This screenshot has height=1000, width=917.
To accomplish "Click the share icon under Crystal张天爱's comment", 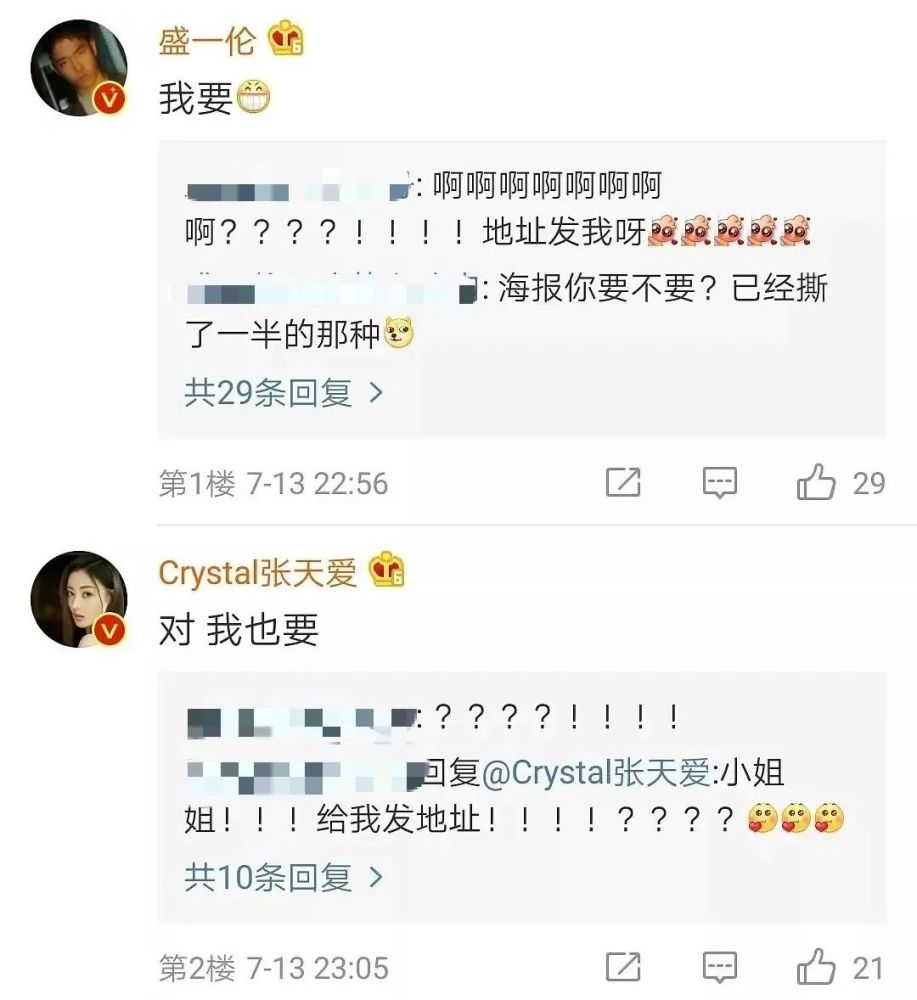I will (625, 967).
